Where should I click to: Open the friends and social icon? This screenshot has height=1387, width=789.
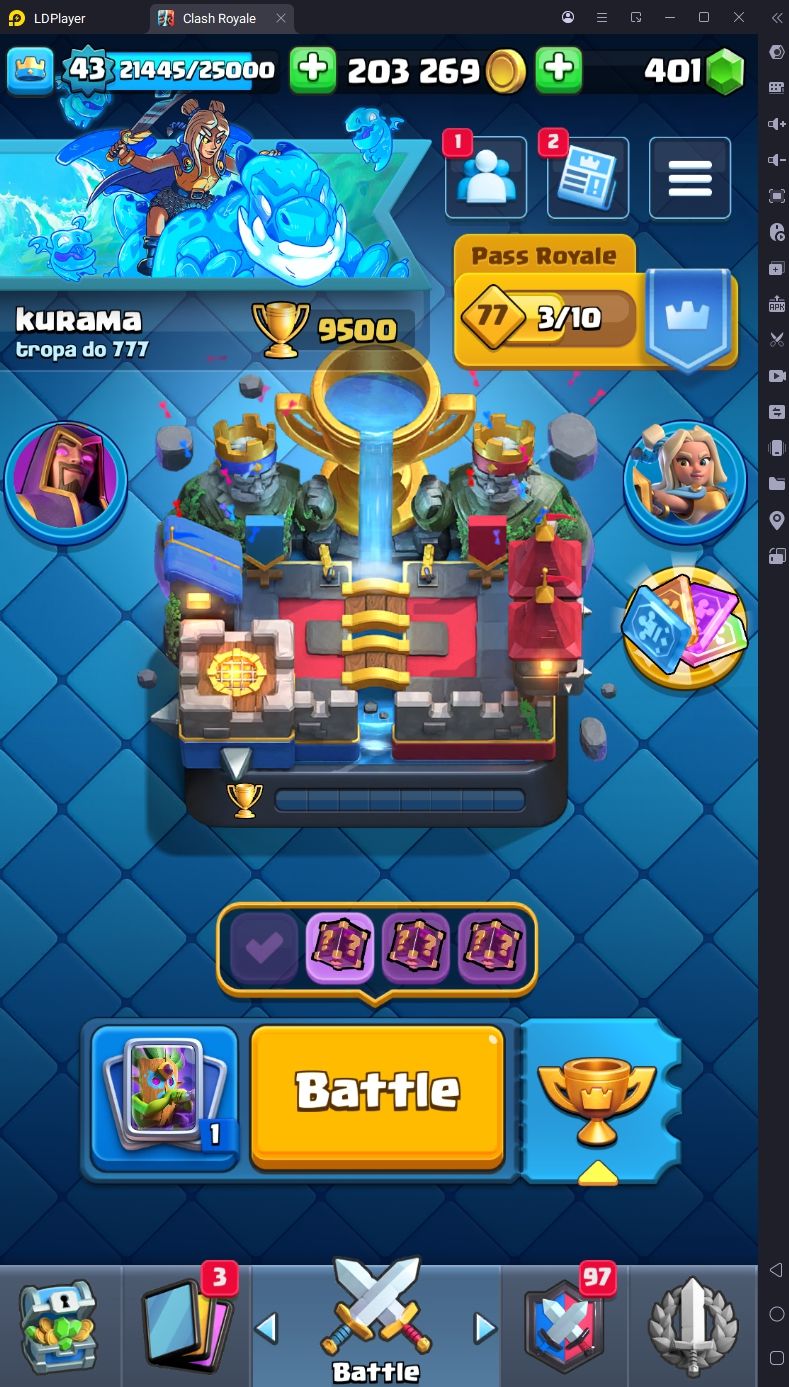pos(485,179)
